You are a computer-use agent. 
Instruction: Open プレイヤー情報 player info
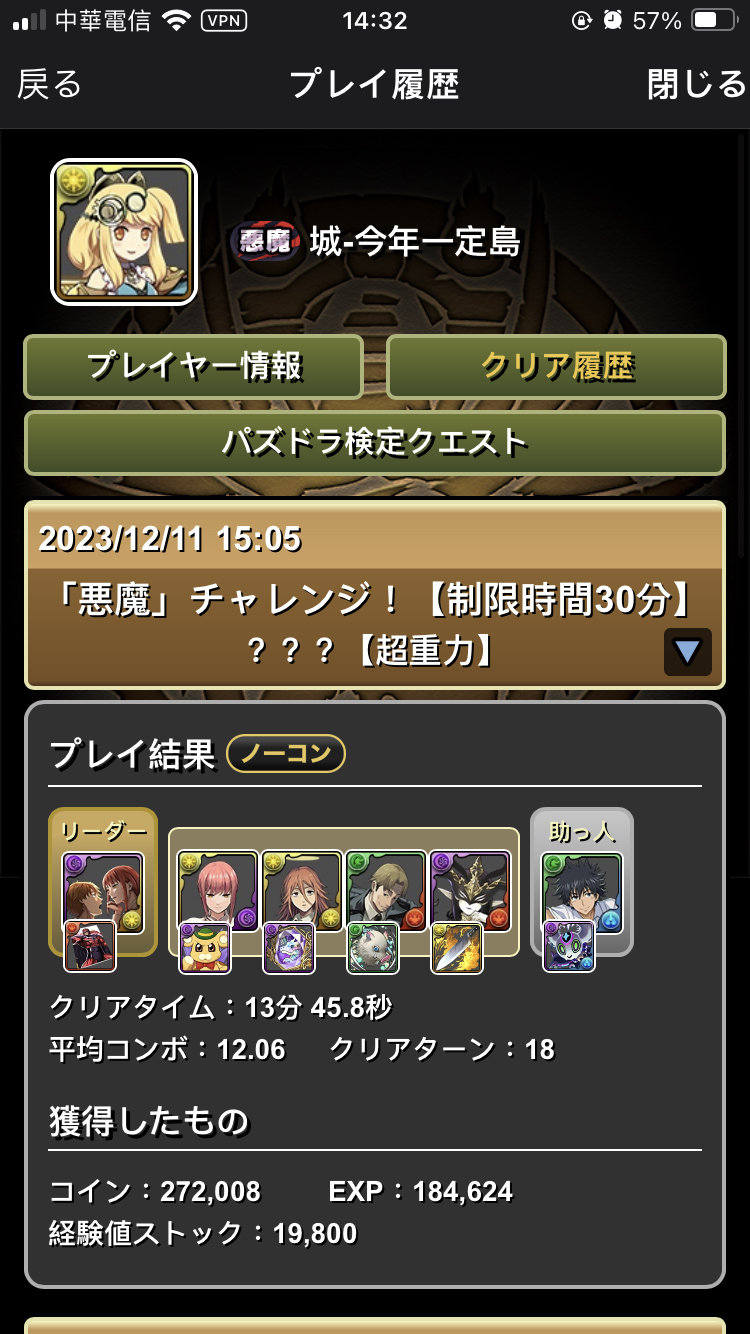click(193, 367)
